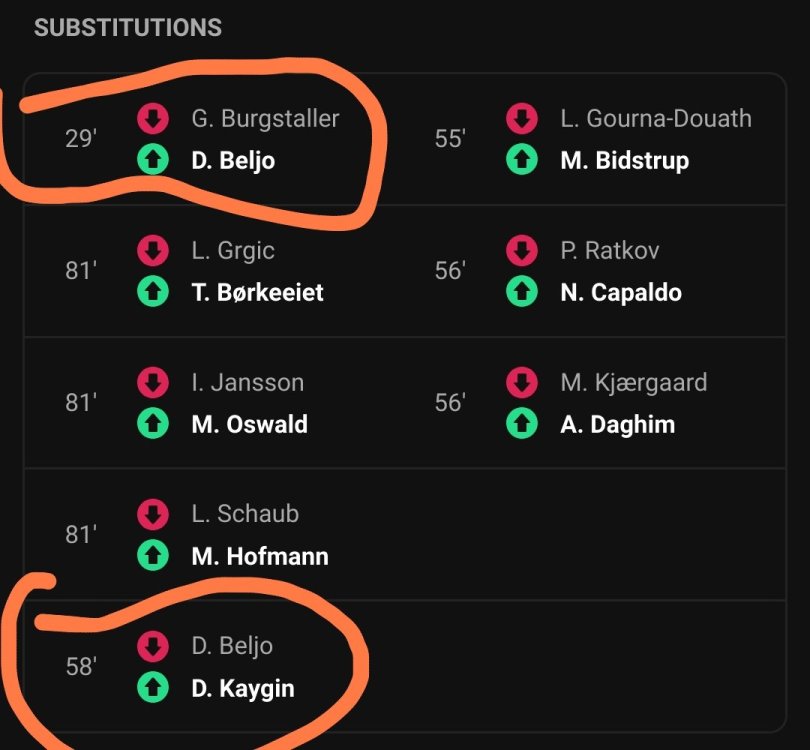View M. Bidstrup's player details

click(x=624, y=160)
